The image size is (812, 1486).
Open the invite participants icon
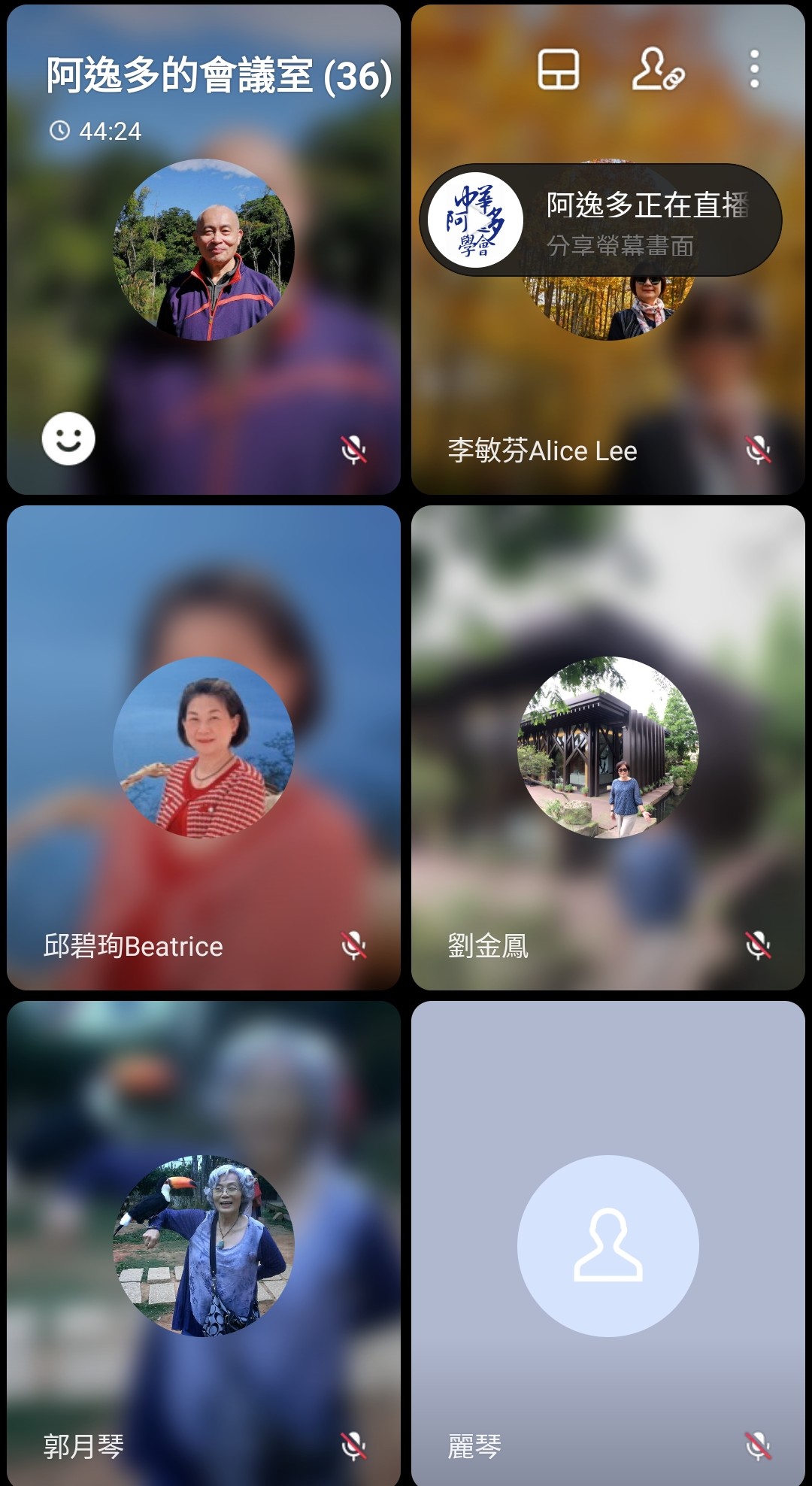point(658,70)
